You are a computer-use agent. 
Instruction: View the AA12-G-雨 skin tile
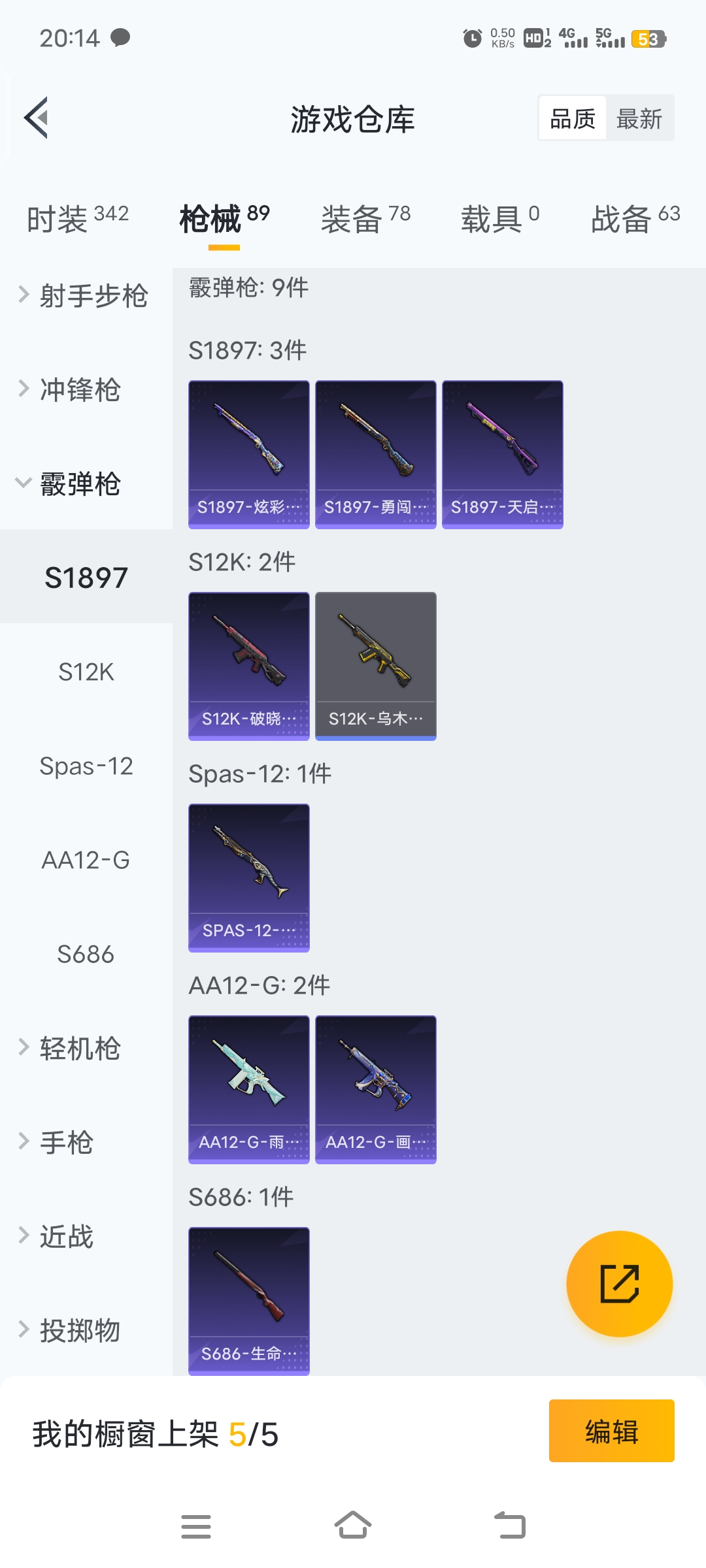pyautogui.click(x=248, y=1089)
